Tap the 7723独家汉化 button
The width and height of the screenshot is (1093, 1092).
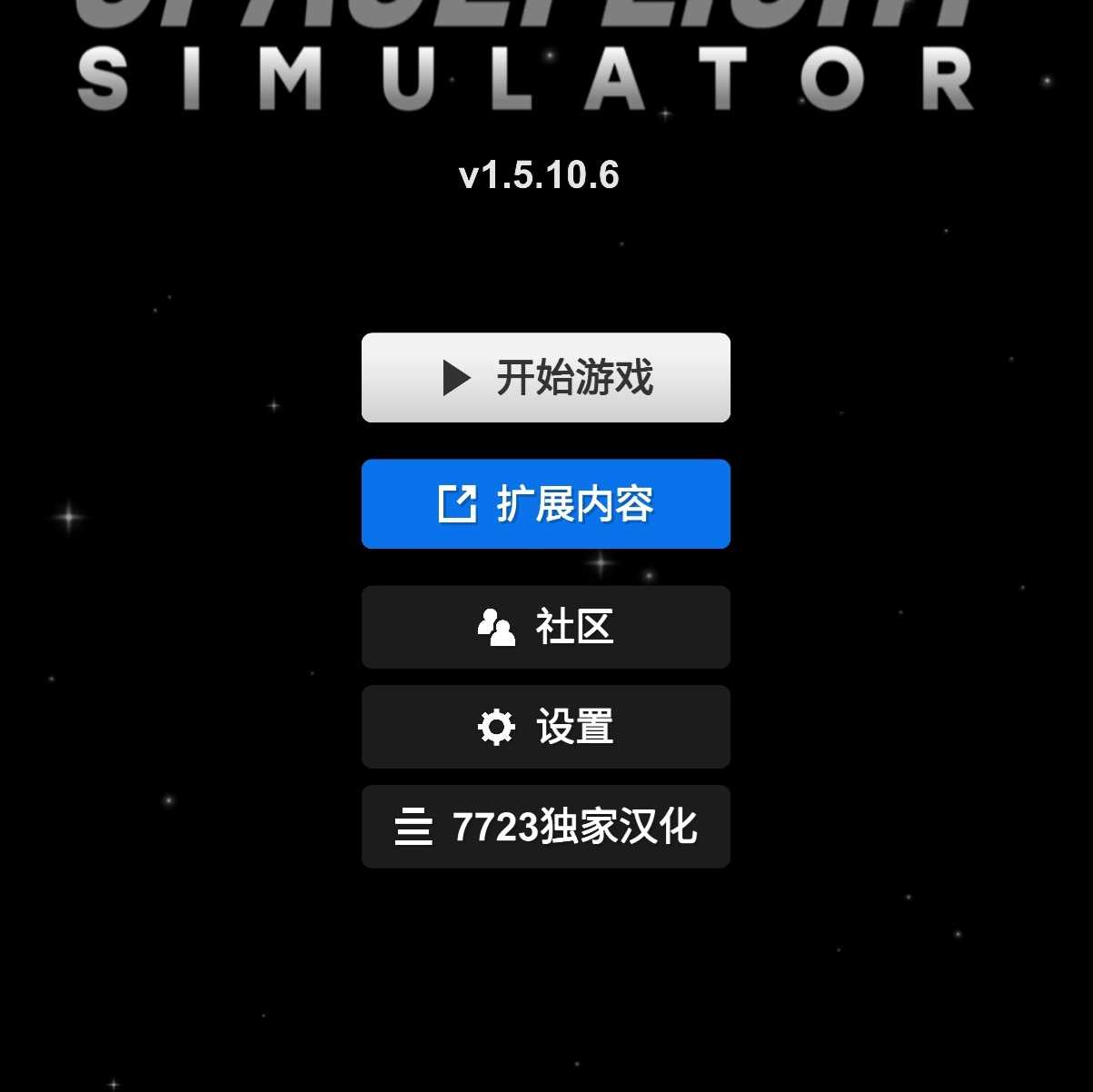(545, 827)
